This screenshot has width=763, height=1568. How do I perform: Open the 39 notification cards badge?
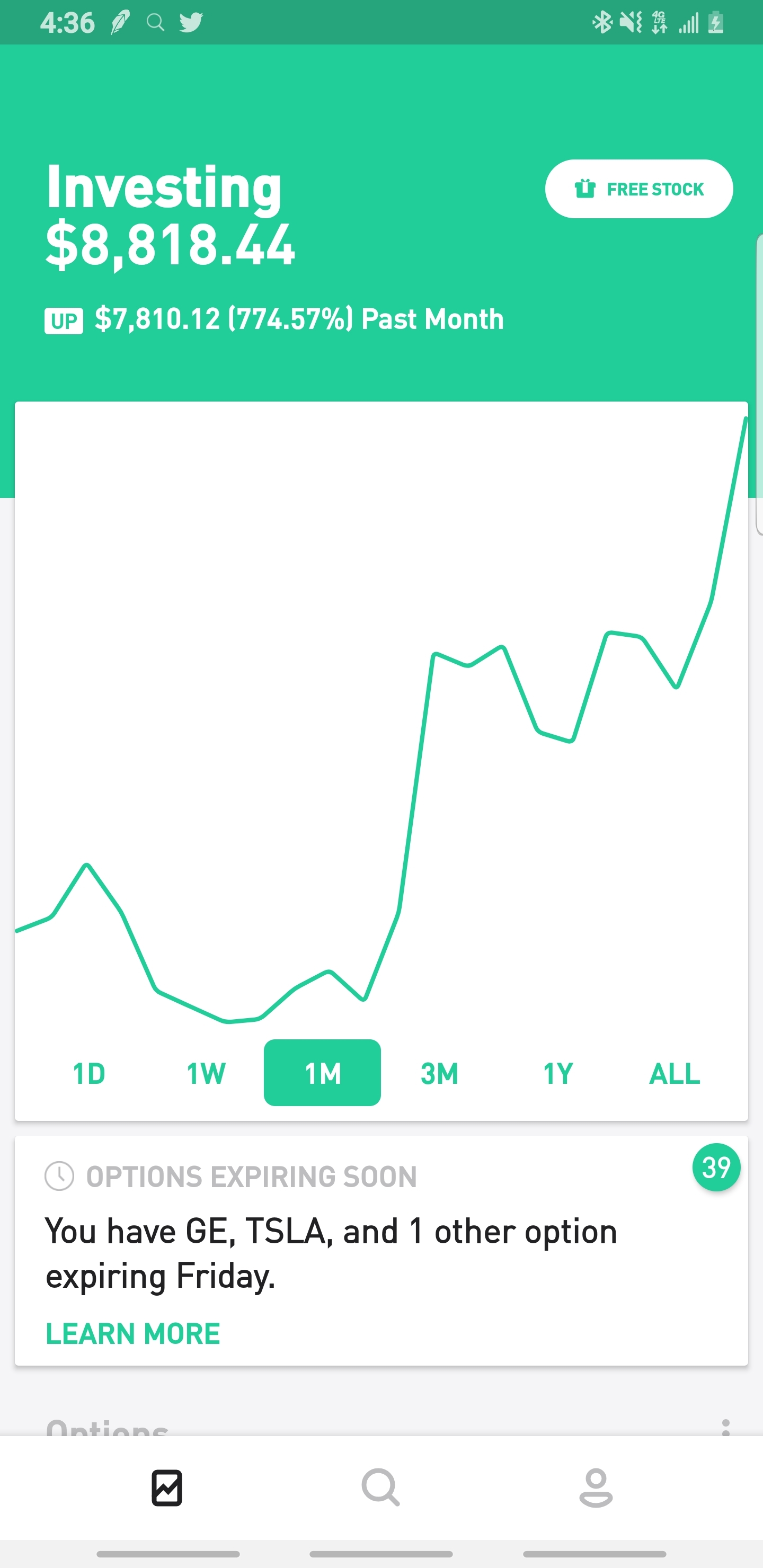716,1167
